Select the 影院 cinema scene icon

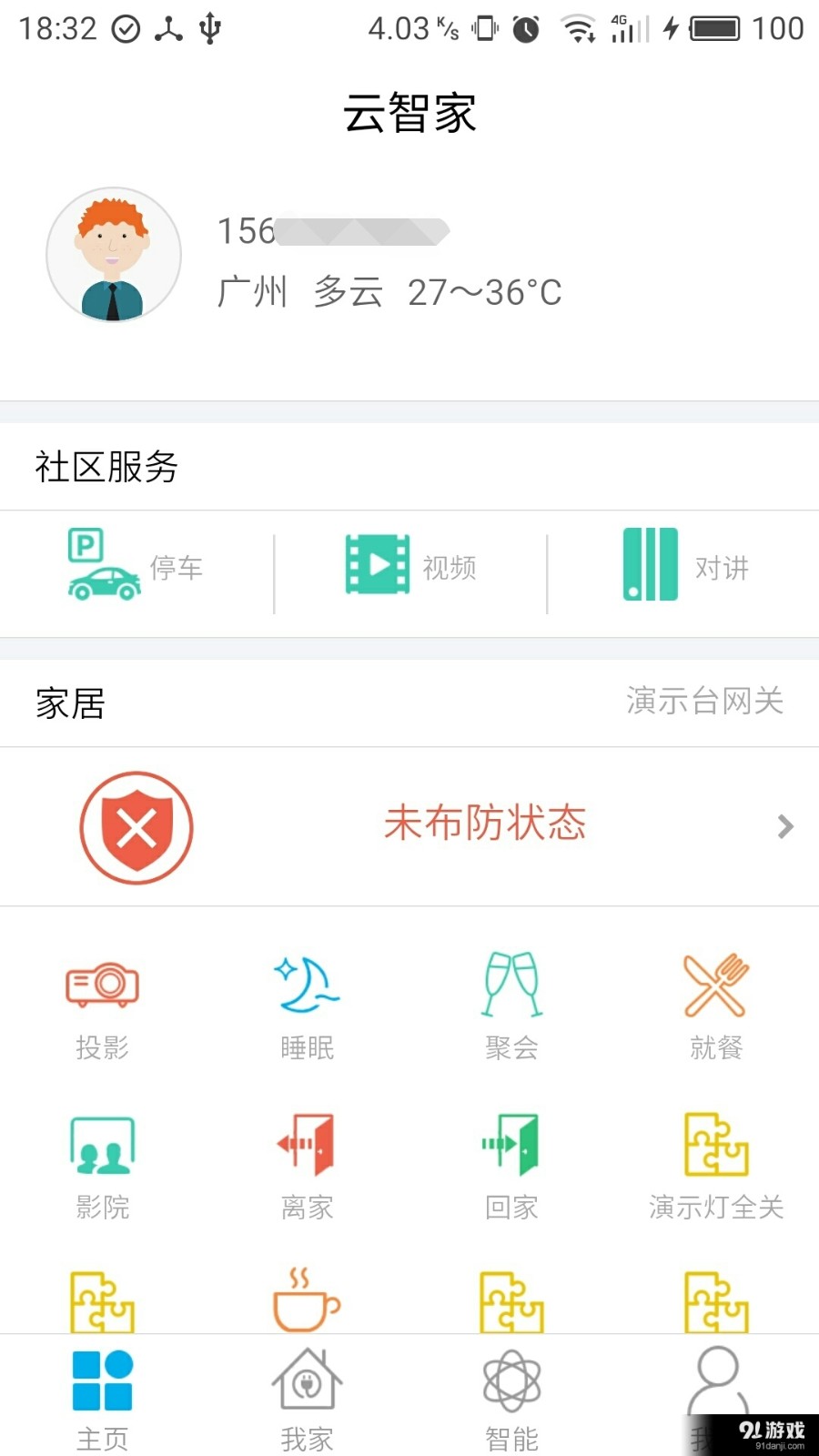pyautogui.click(x=101, y=1145)
